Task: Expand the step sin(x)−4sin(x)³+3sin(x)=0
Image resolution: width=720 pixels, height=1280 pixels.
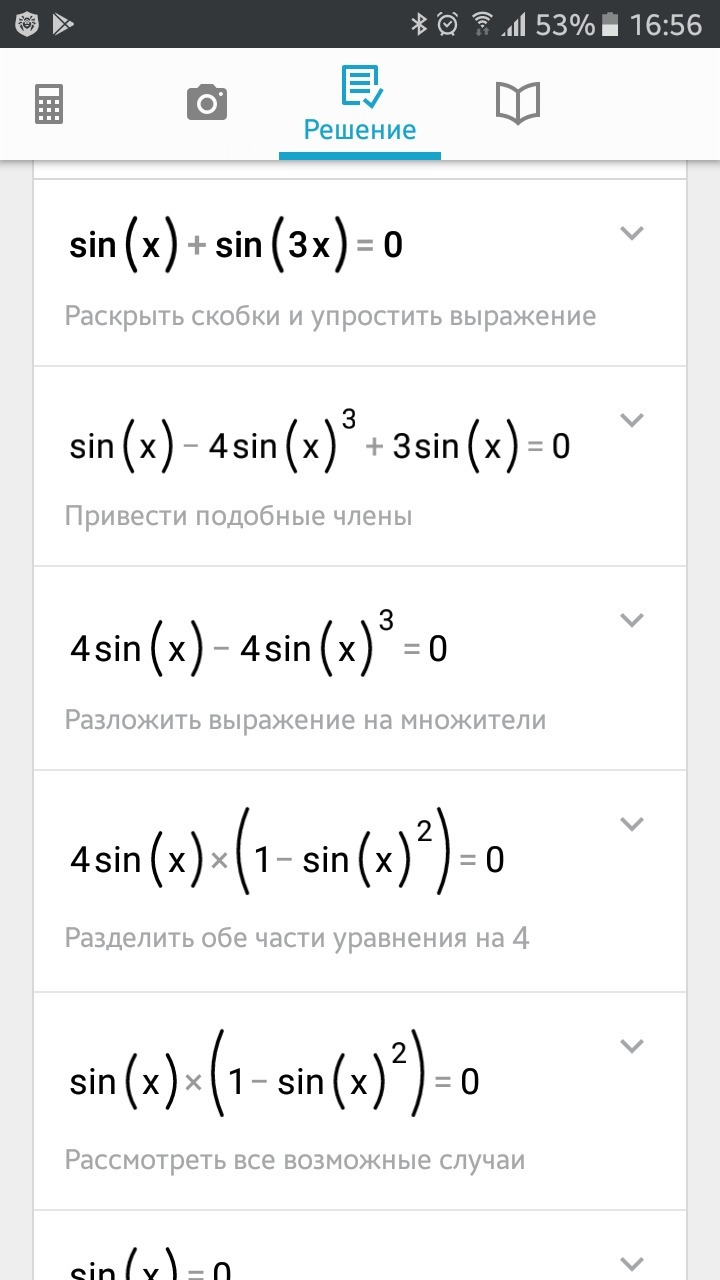Action: [631, 420]
